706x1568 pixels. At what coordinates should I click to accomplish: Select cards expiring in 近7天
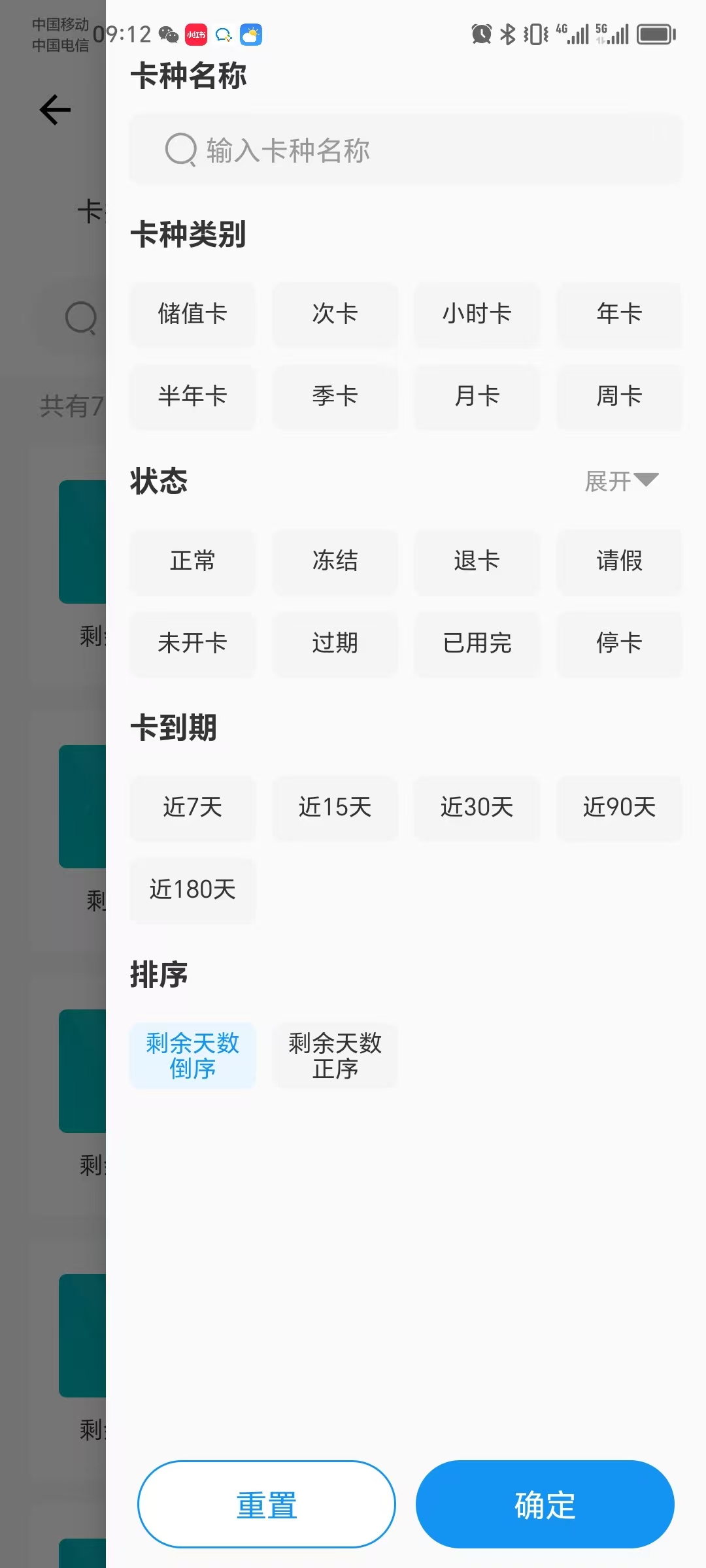coord(192,808)
